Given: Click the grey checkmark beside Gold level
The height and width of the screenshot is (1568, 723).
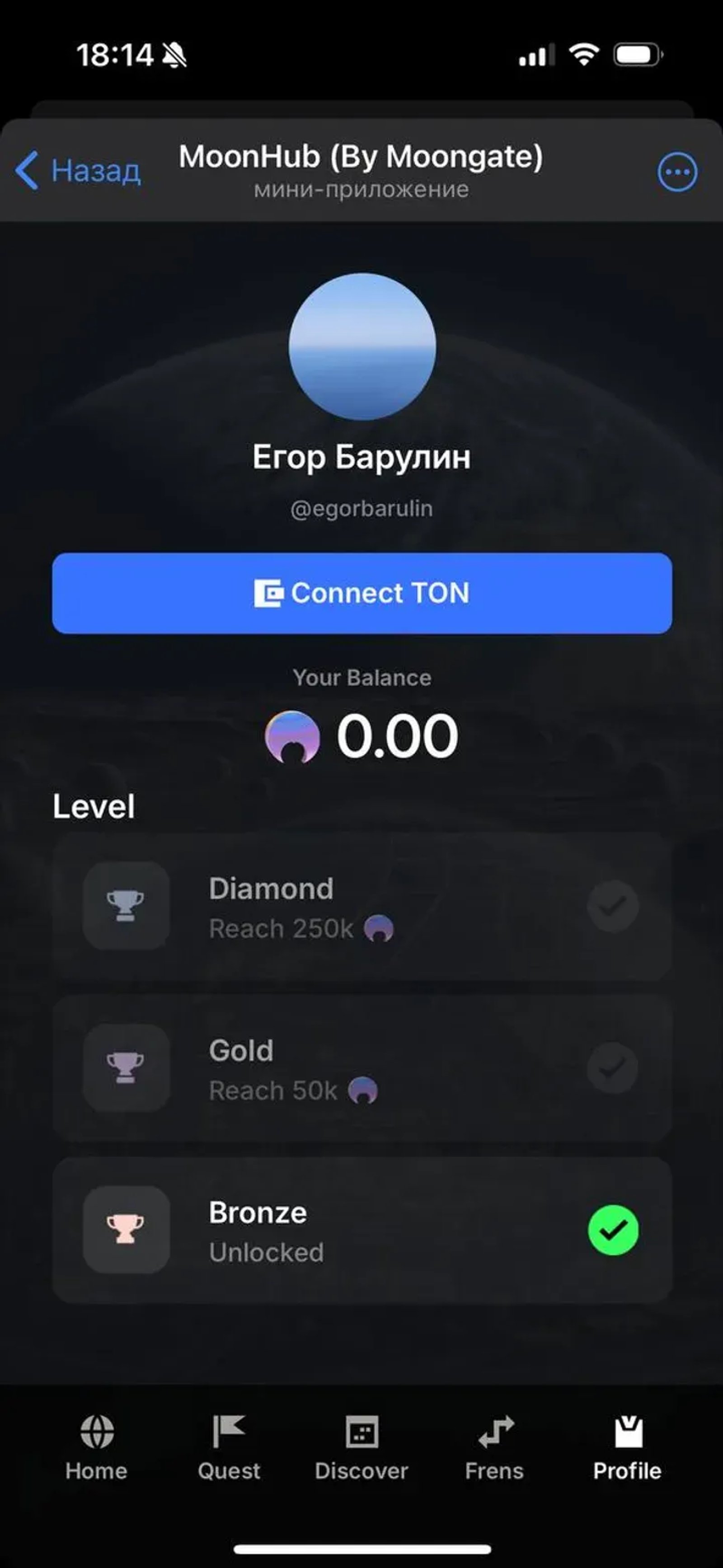Looking at the screenshot, I should pyautogui.click(x=612, y=1067).
